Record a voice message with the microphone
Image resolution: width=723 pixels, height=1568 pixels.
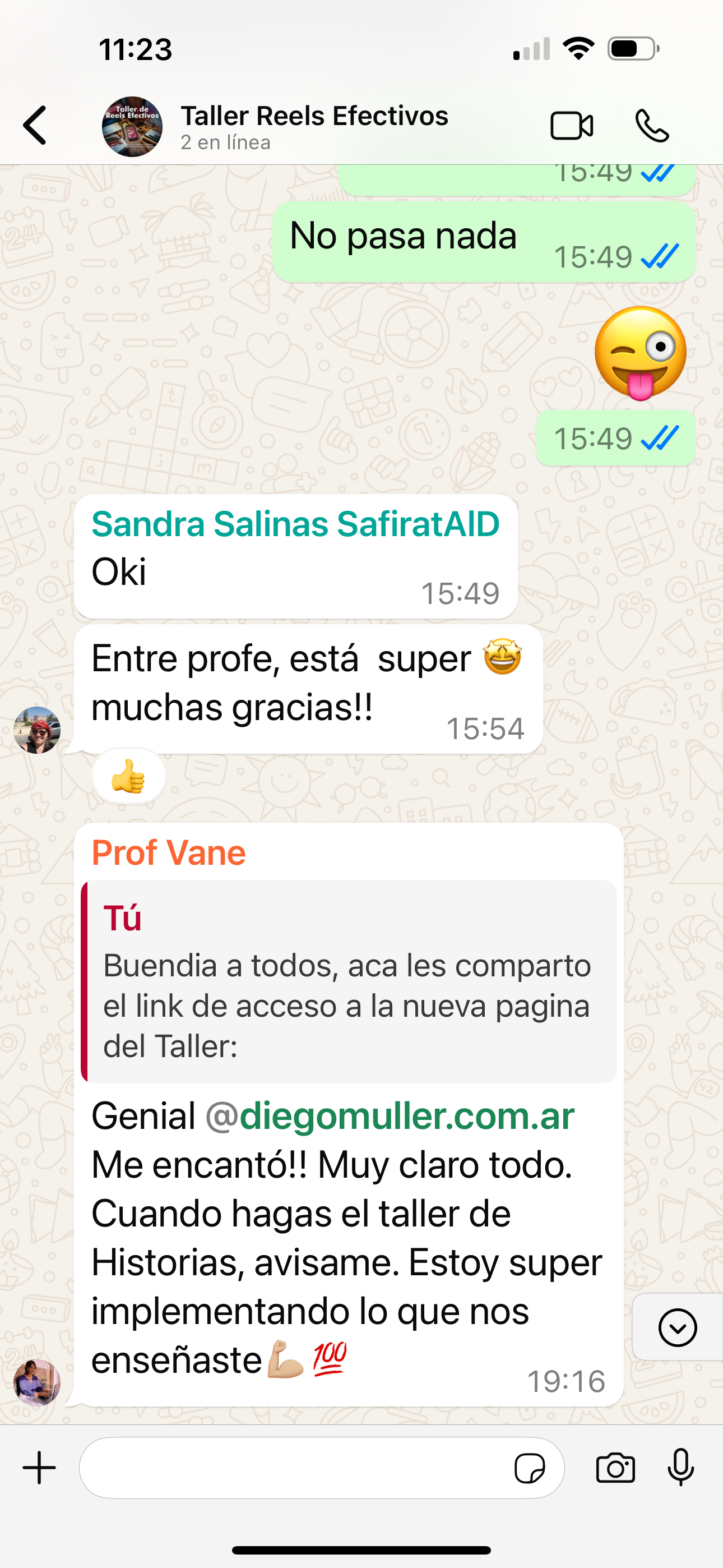pos(680,1468)
